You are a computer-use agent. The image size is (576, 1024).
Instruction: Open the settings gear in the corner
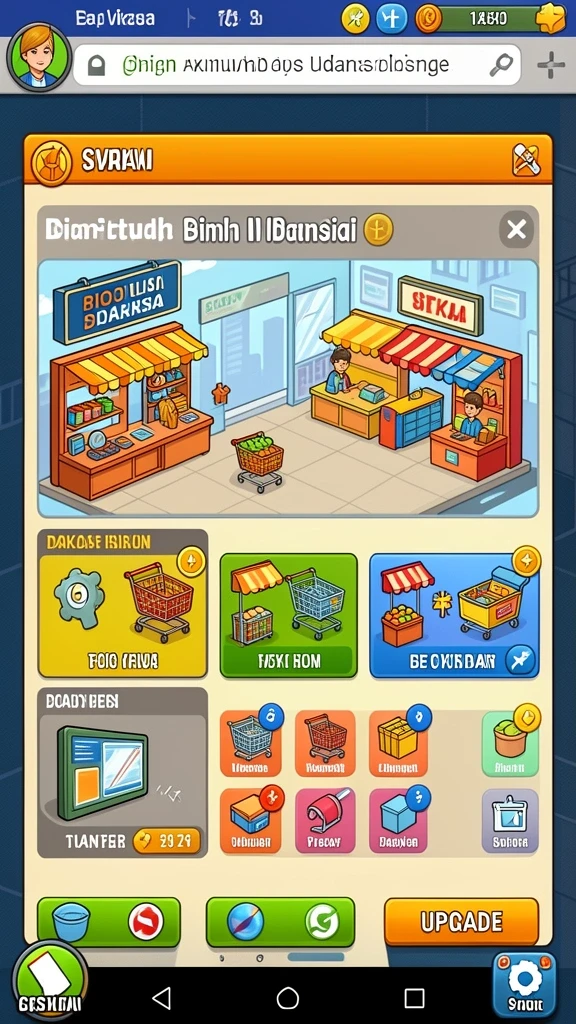point(525,984)
